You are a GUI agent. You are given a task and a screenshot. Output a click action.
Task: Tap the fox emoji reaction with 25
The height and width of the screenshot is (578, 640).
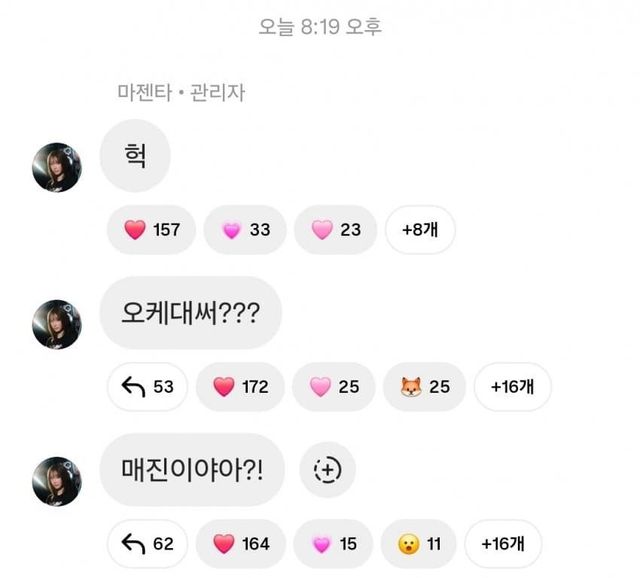[424, 387]
